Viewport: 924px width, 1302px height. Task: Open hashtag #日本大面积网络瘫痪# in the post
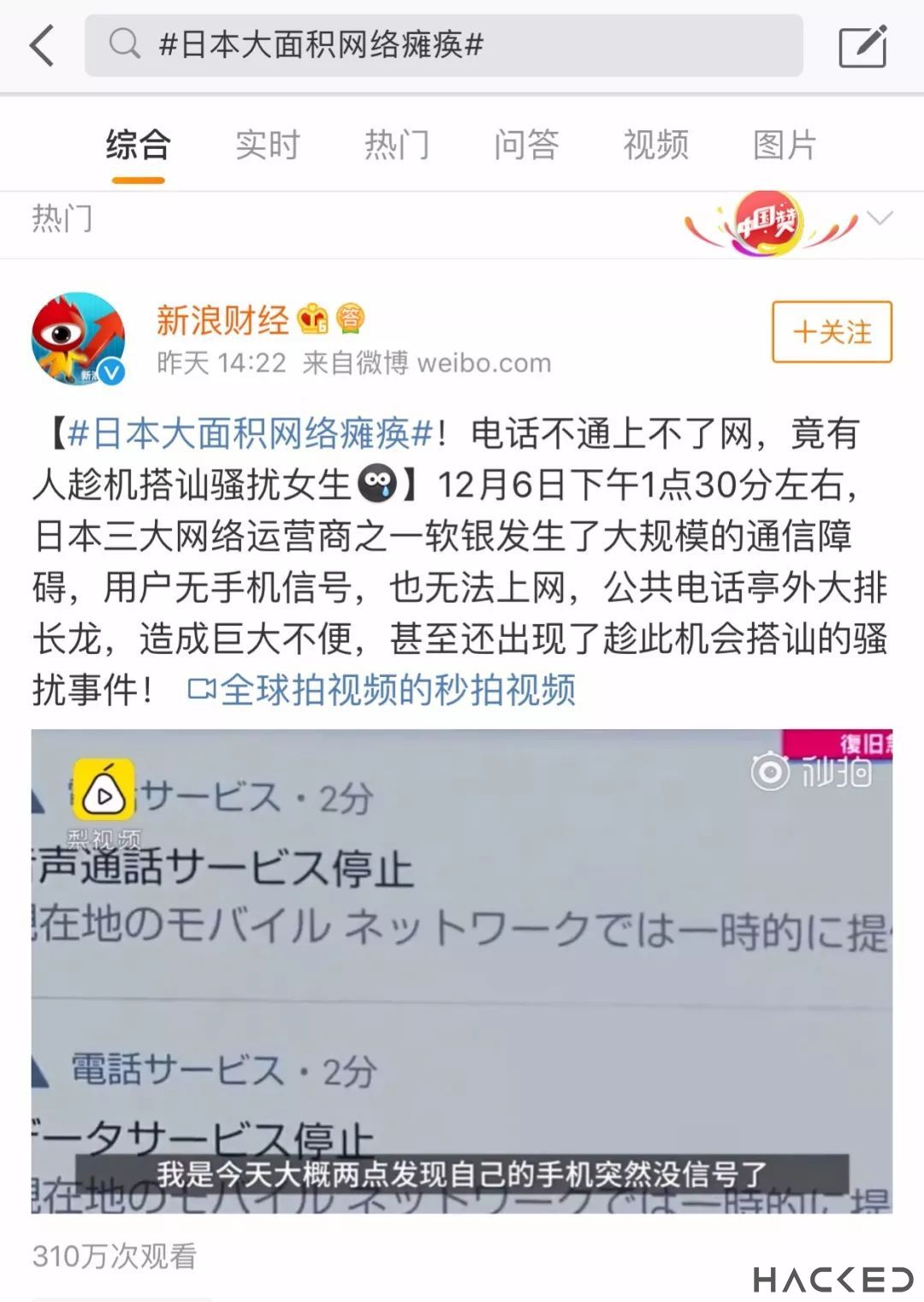point(250,434)
